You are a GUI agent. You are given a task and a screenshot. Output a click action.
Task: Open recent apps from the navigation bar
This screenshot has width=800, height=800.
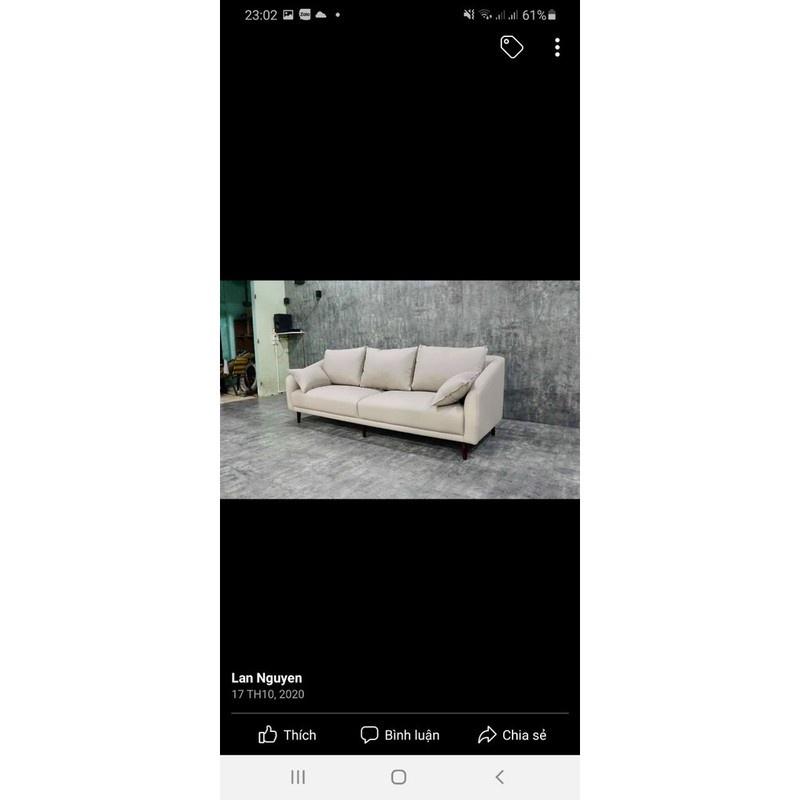tap(298, 777)
